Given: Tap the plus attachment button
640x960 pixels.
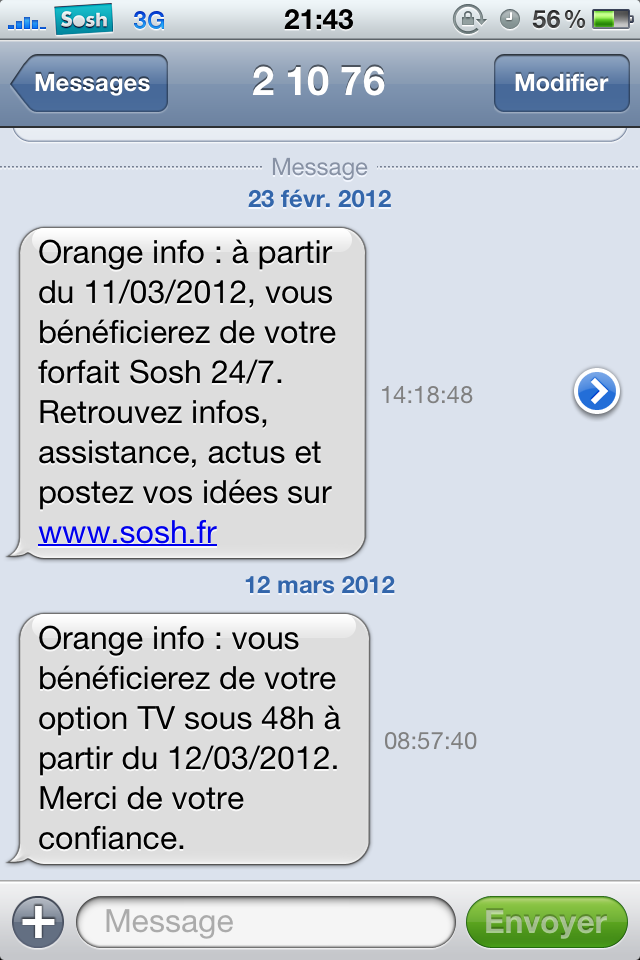Looking at the screenshot, I should point(37,921).
